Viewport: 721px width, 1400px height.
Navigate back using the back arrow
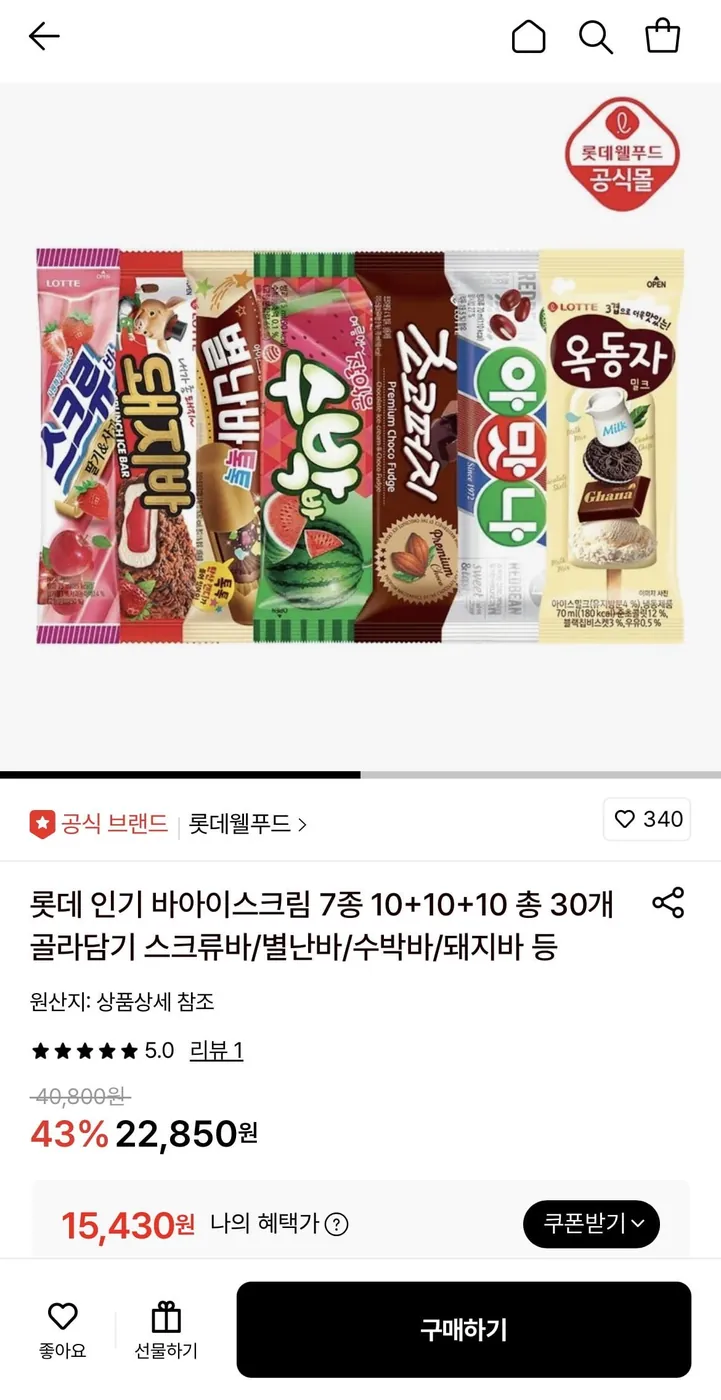tap(42, 37)
